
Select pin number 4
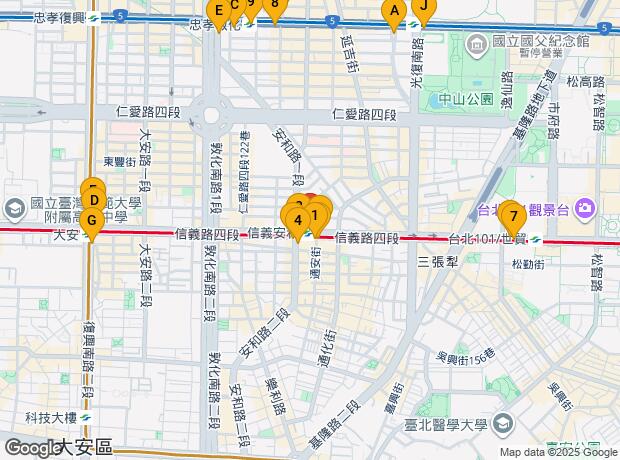click(x=298, y=221)
